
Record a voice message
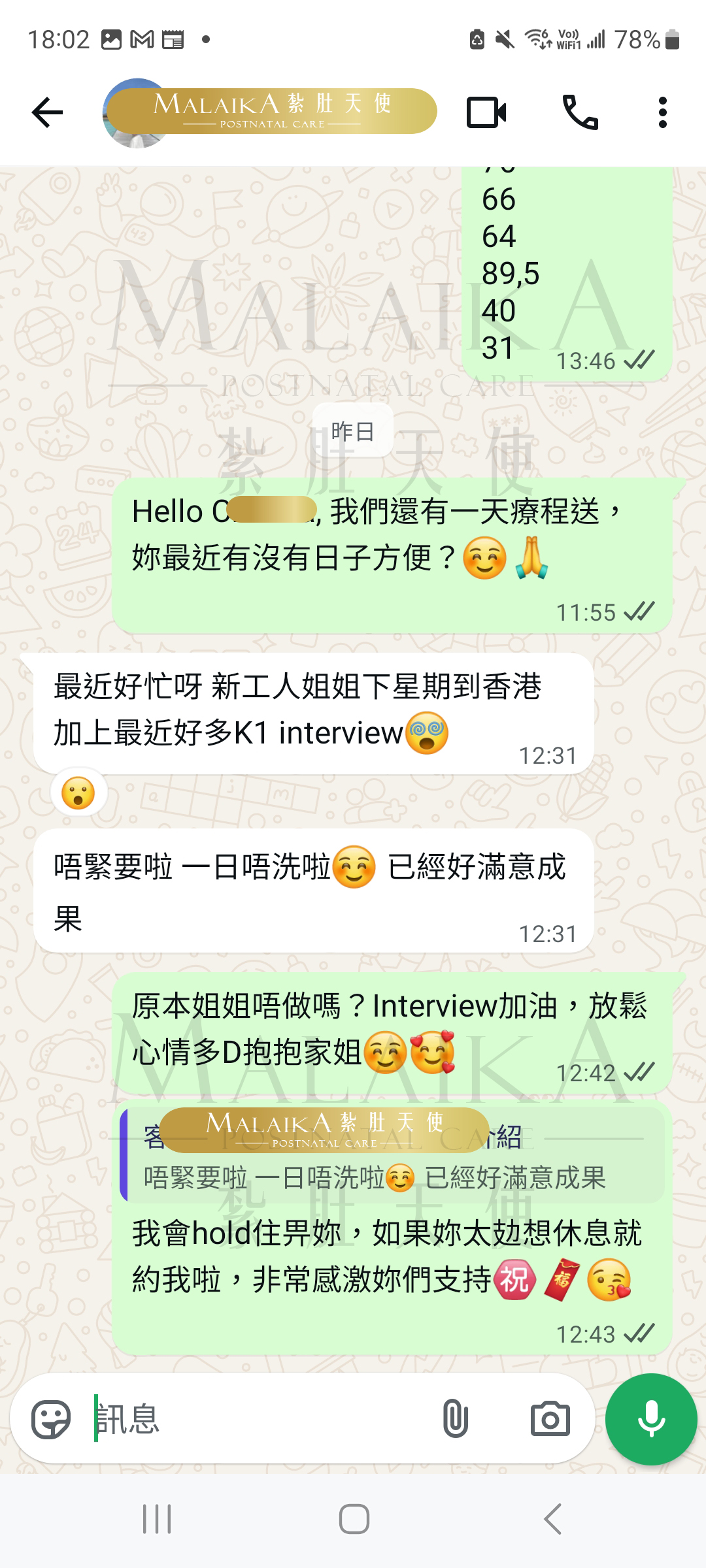coord(651,1419)
